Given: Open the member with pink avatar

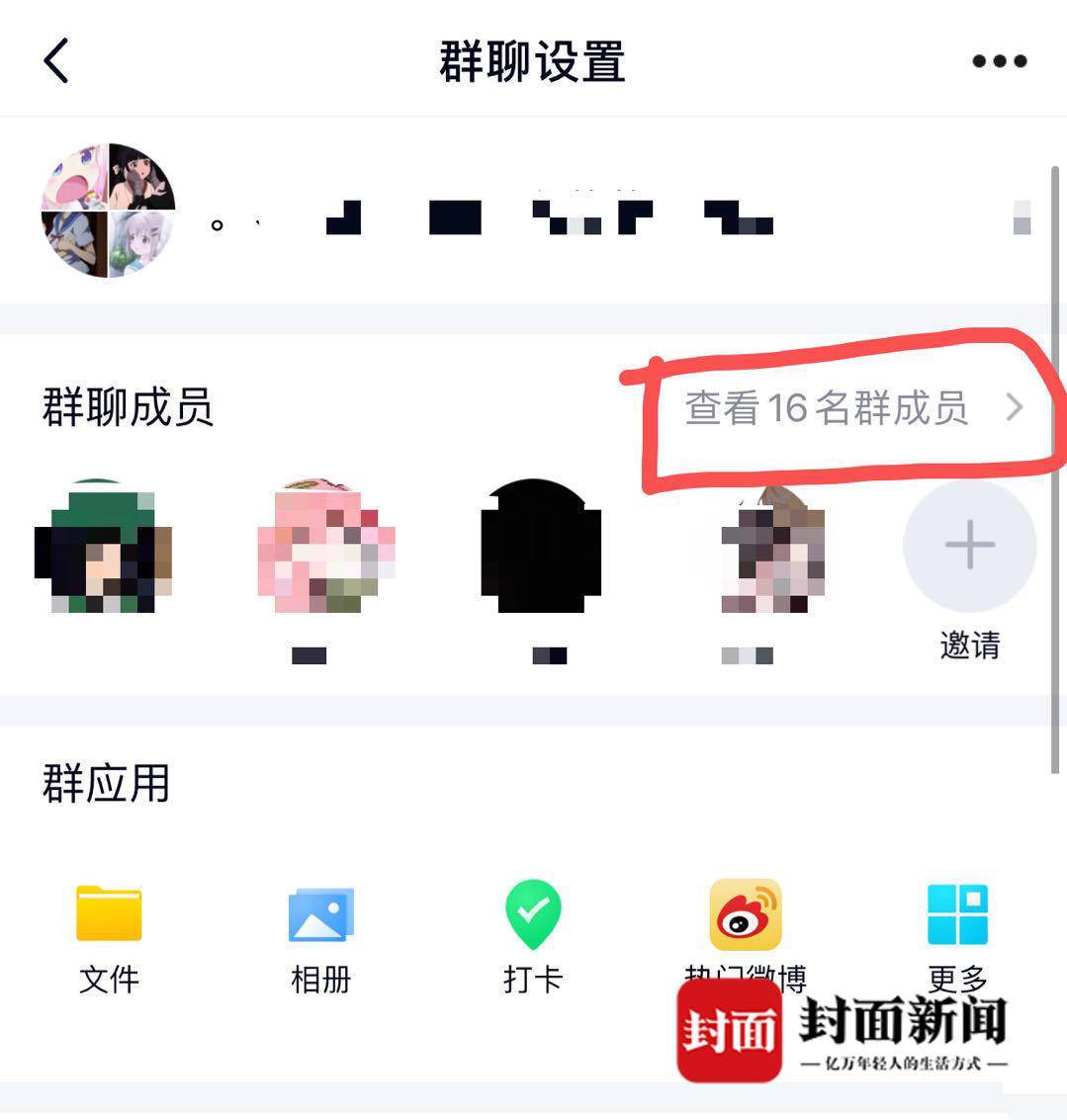Looking at the screenshot, I should (x=323, y=547).
